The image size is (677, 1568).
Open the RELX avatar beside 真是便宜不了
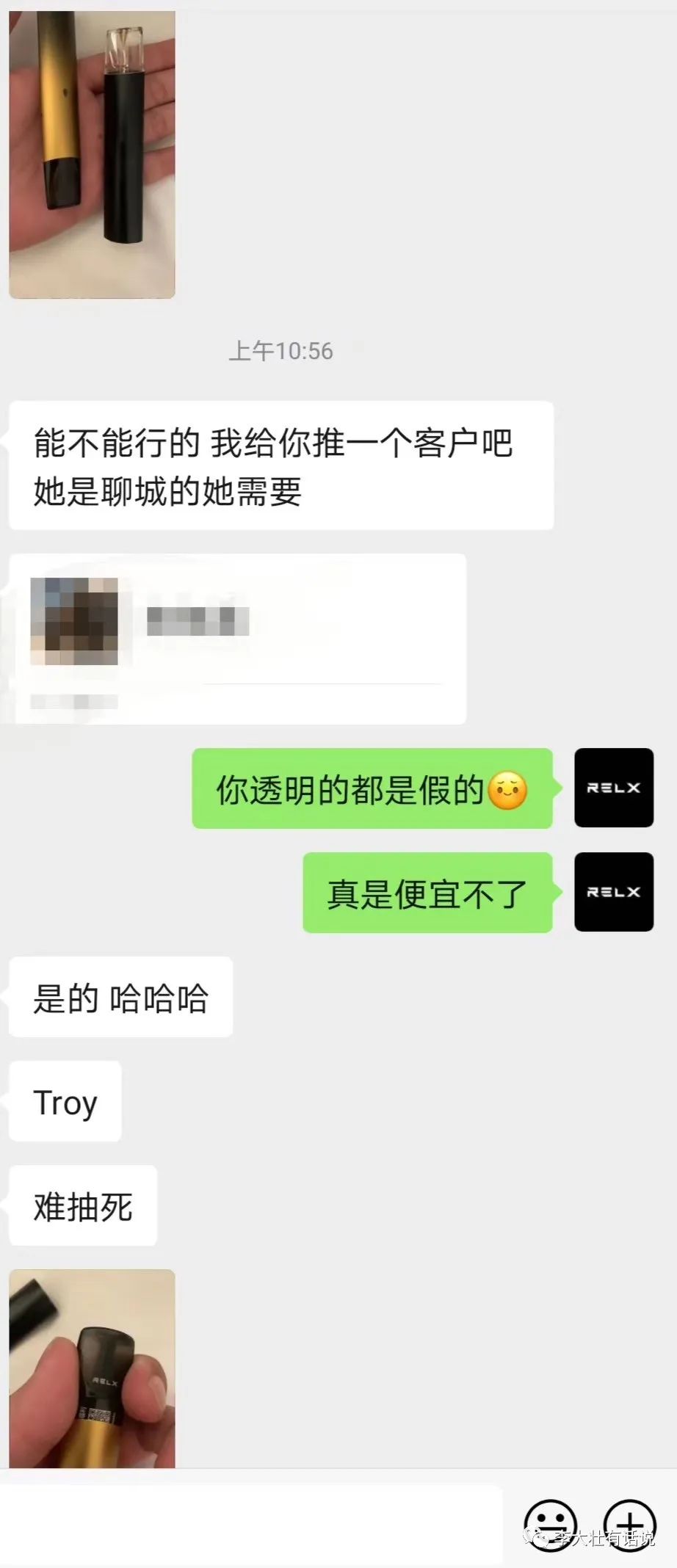(614, 892)
